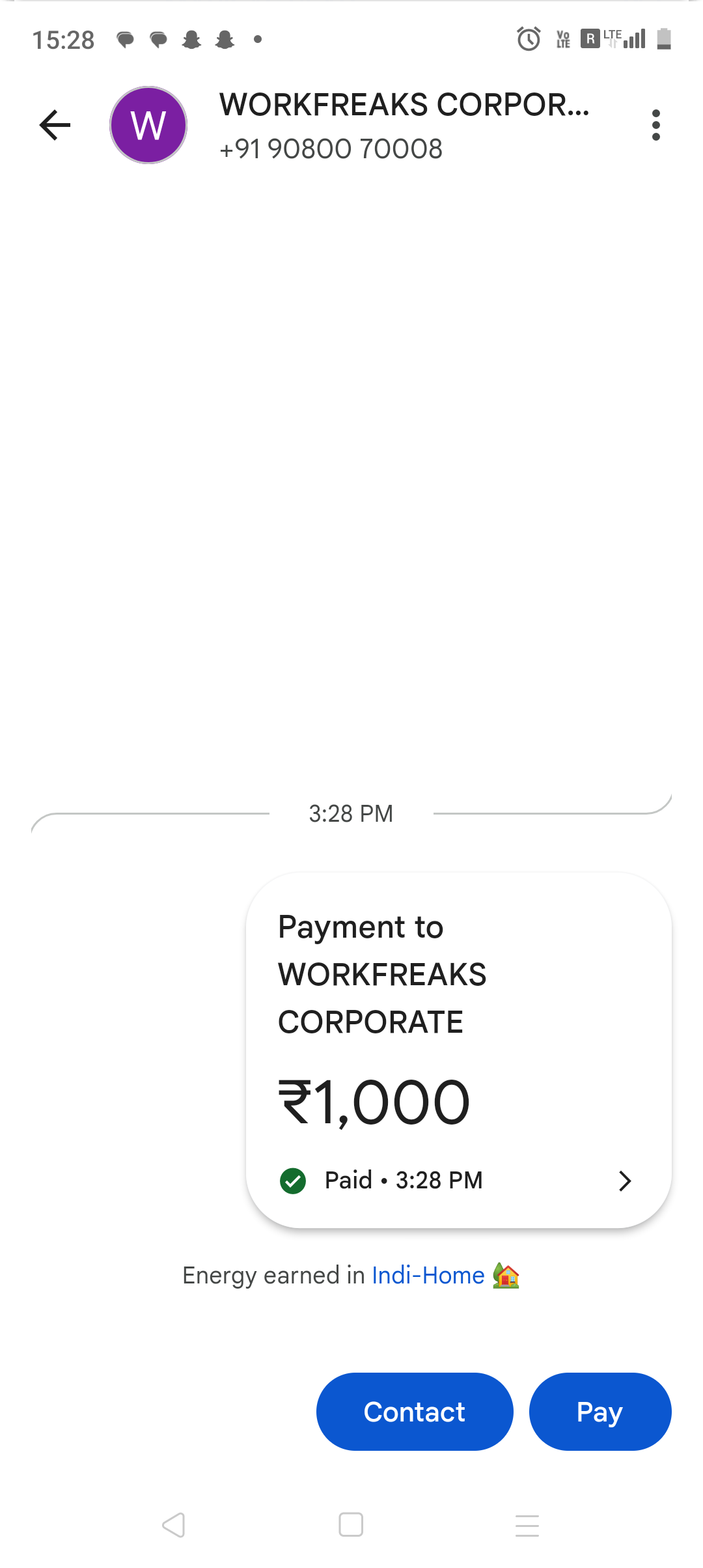Go back using the top arrow
This screenshot has width=703, height=1568.
[55, 125]
